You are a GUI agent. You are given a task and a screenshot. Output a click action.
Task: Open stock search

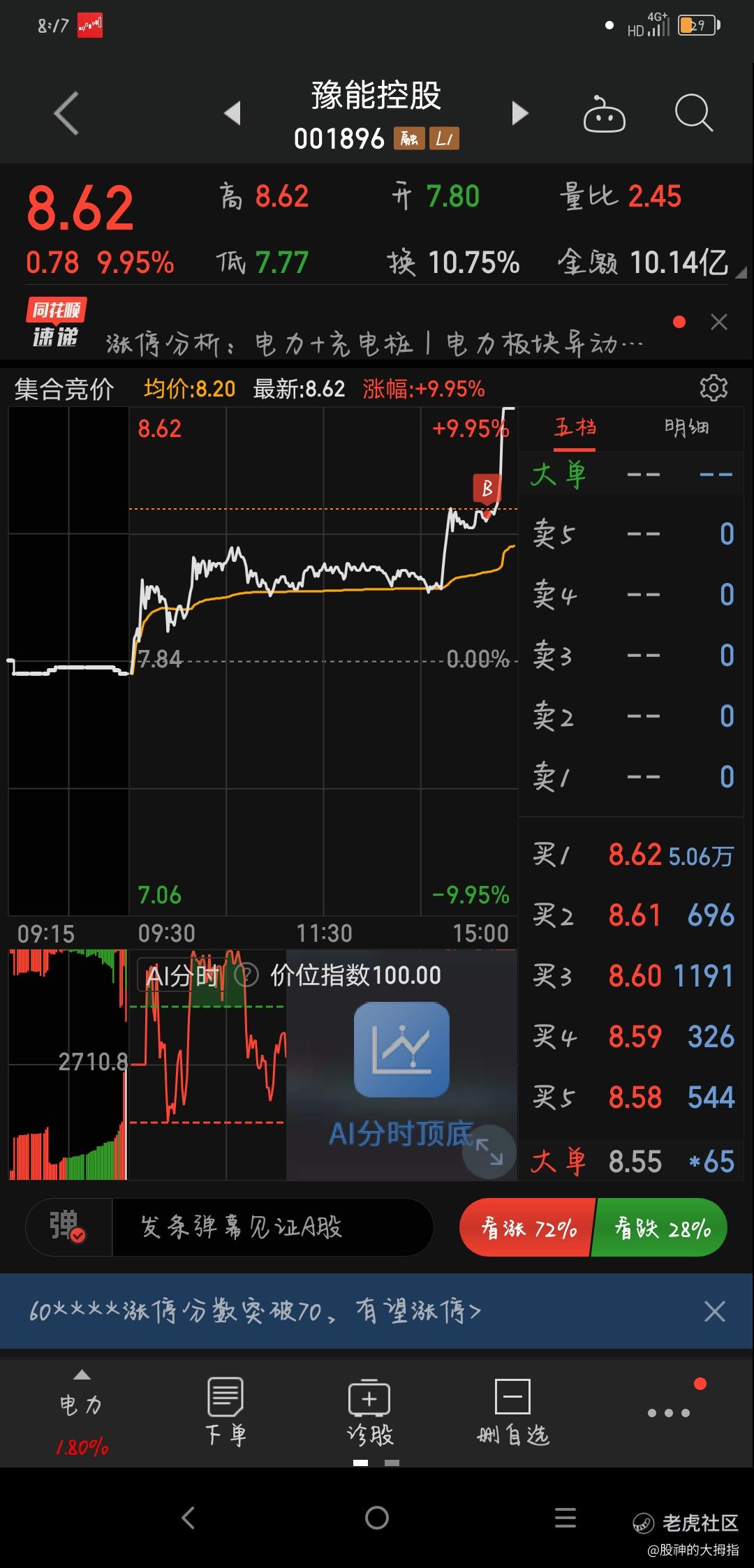[x=693, y=113]
